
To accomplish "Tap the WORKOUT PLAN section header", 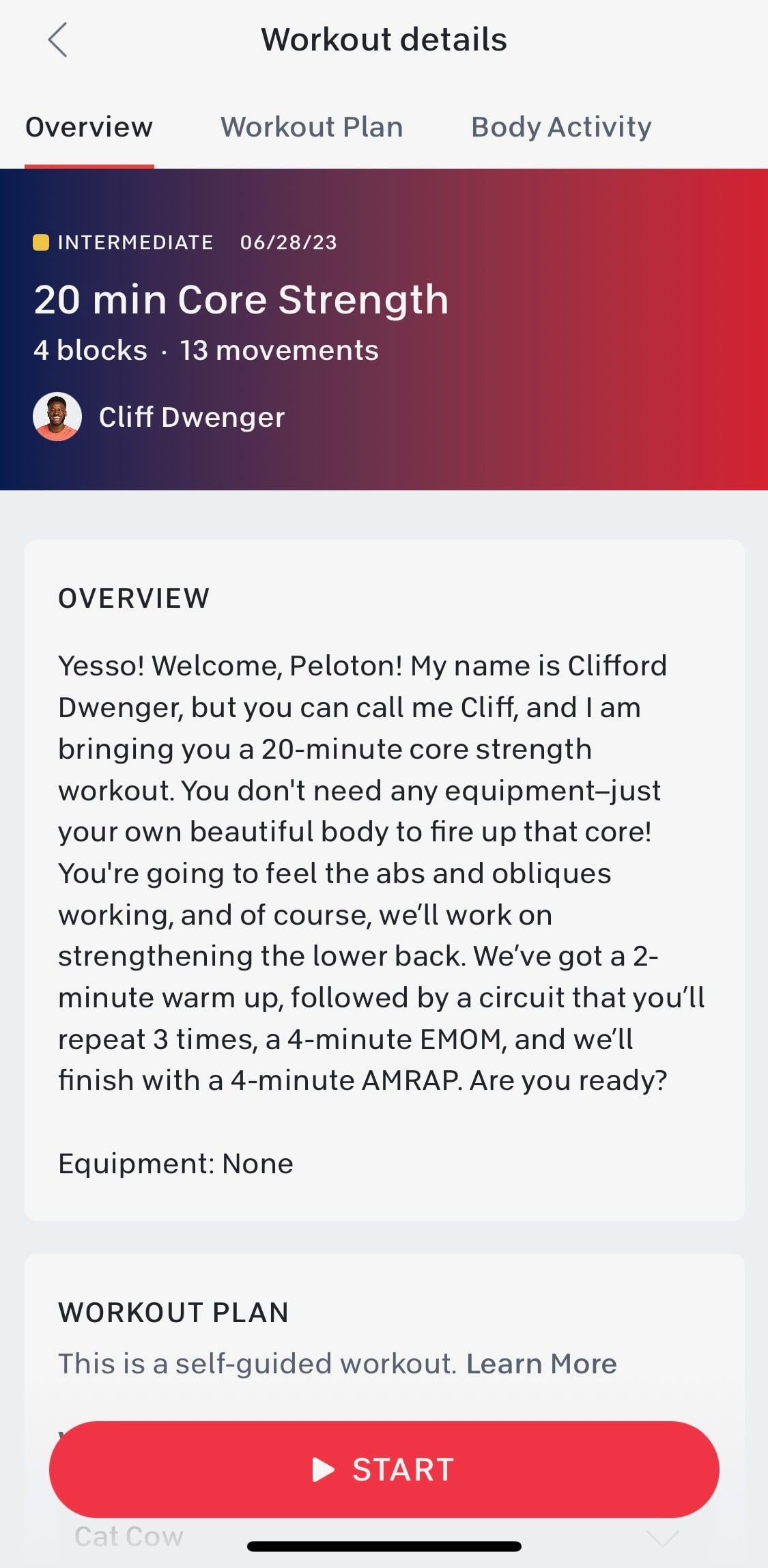I will [173, 1312].
